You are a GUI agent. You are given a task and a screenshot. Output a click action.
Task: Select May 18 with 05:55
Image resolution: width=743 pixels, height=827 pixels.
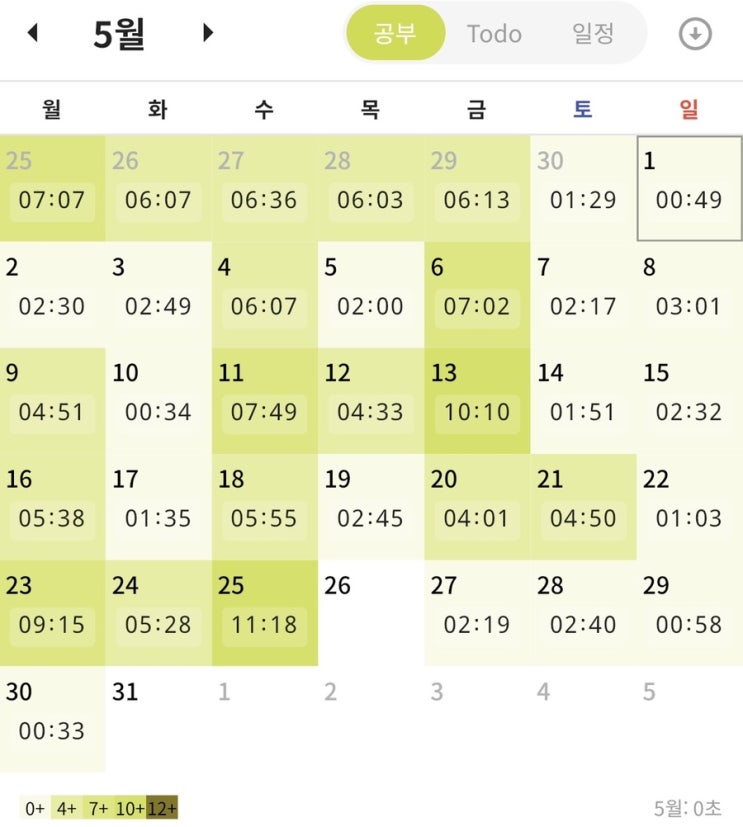pyautogui.click(x=264, y=506)
